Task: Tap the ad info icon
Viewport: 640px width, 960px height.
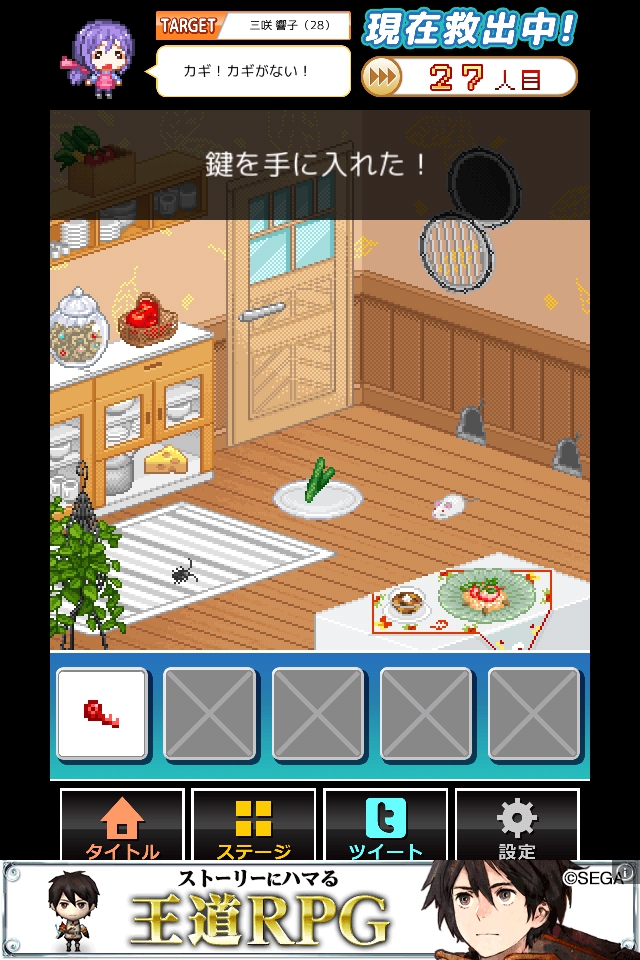Action: [626, 873]
